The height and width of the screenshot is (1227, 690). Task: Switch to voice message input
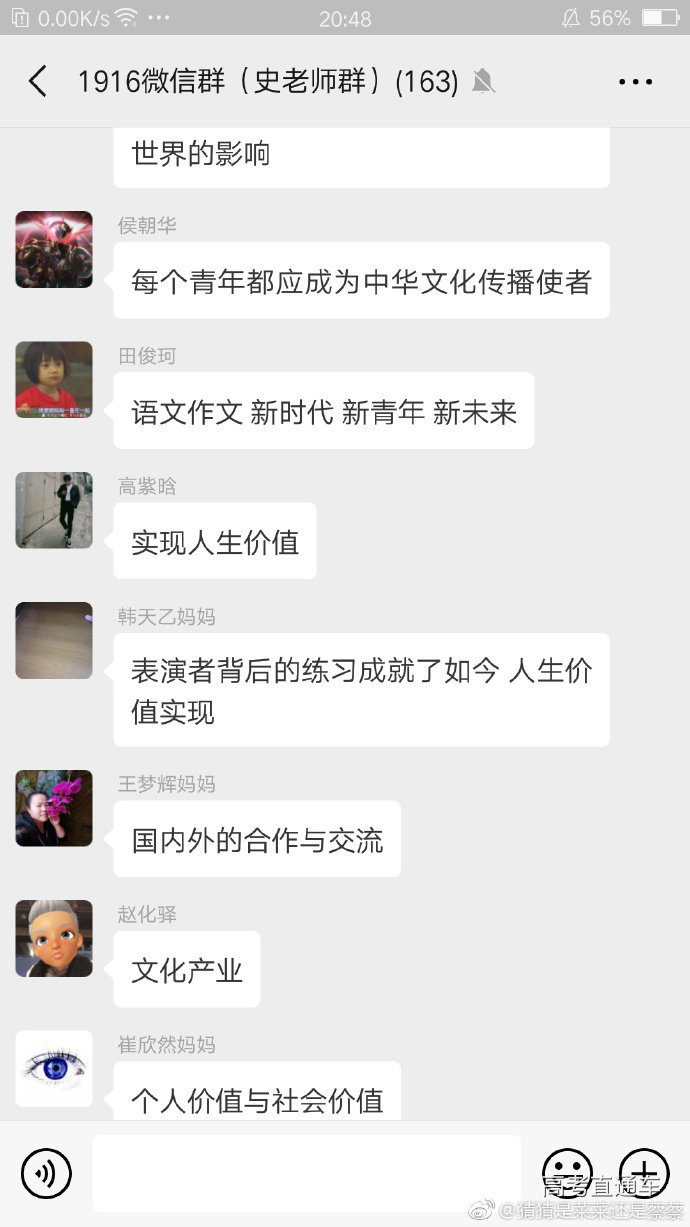coord(46,1173)
